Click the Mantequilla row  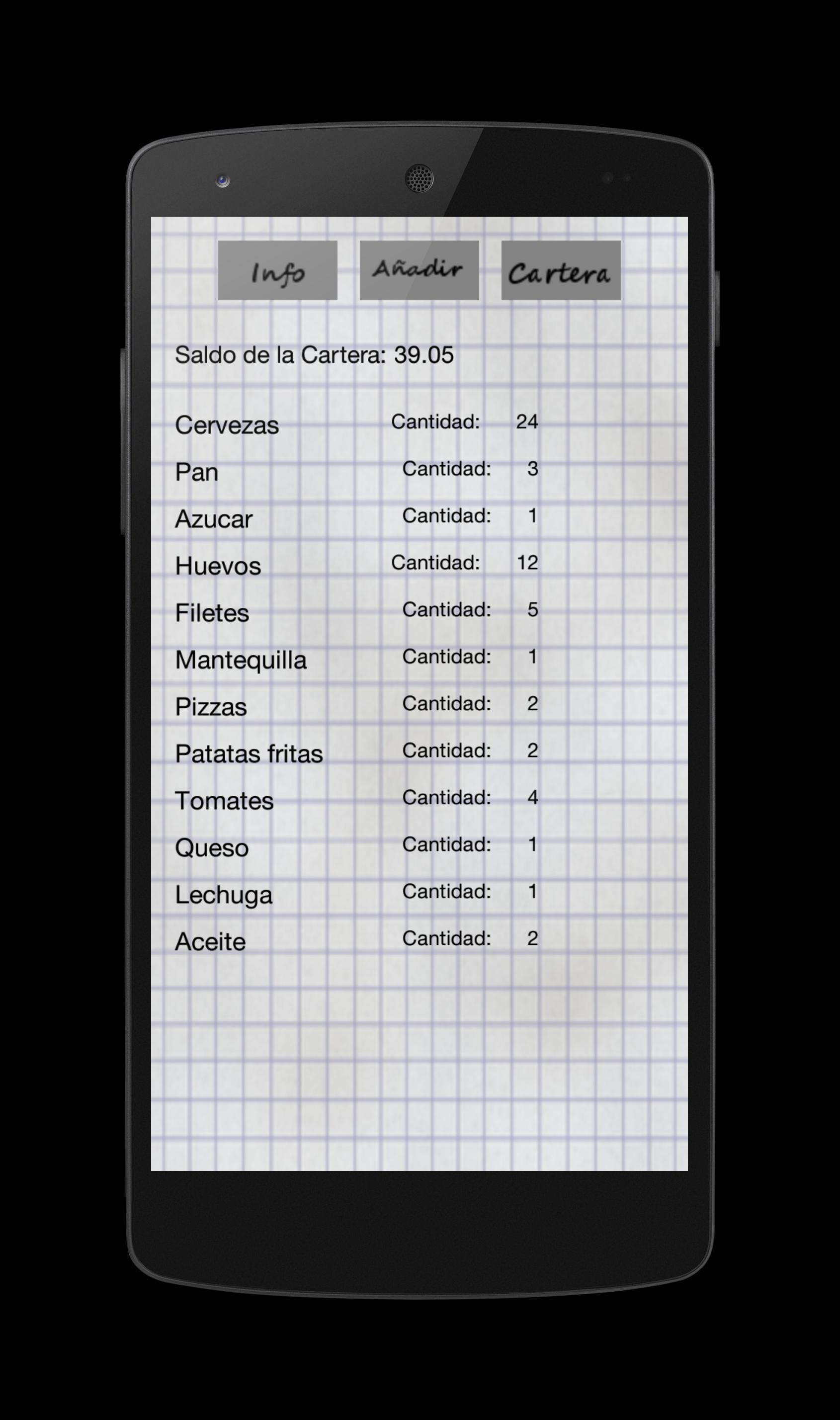[241, 660]
